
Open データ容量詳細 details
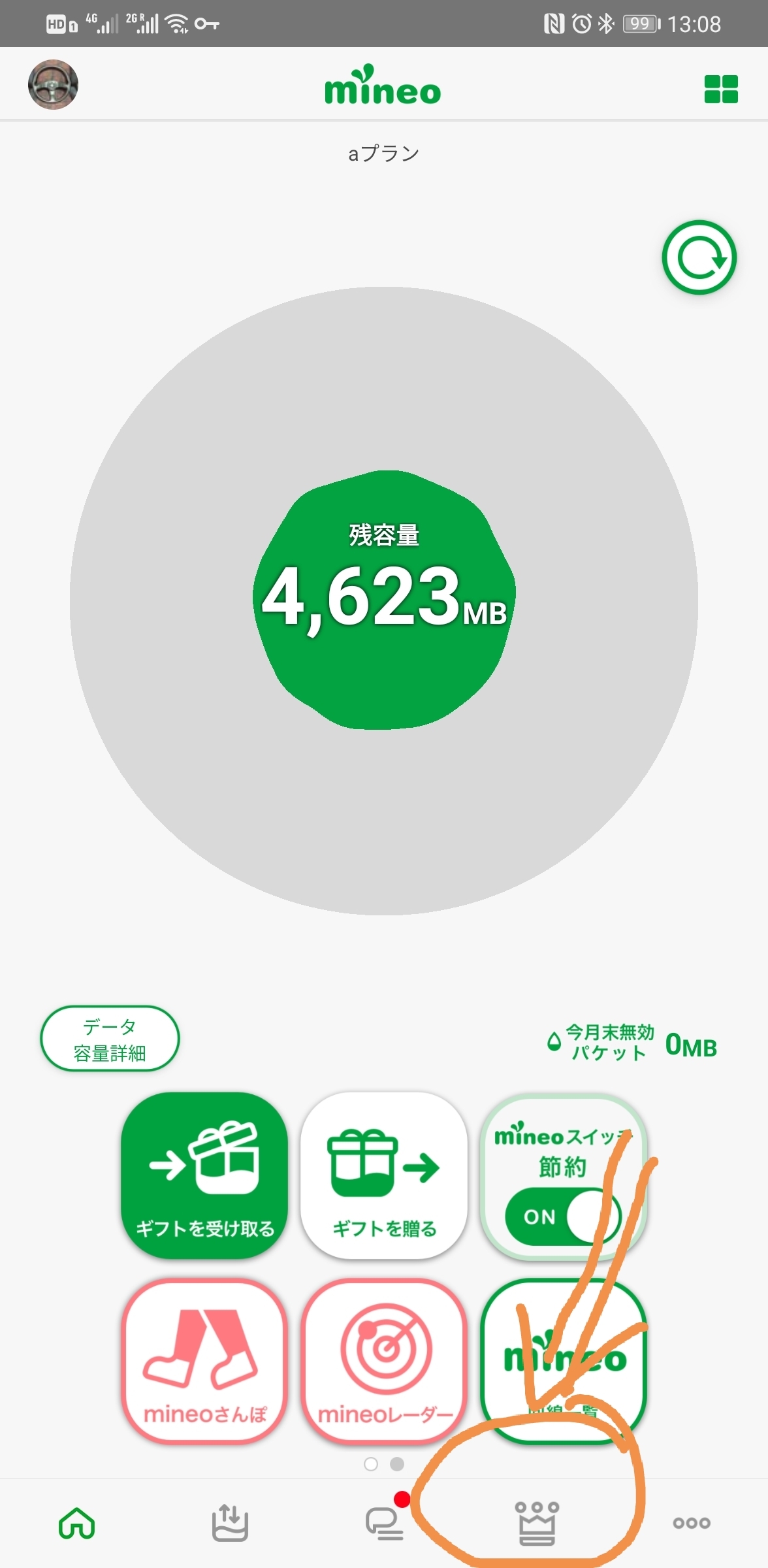tap(110, 1039)
